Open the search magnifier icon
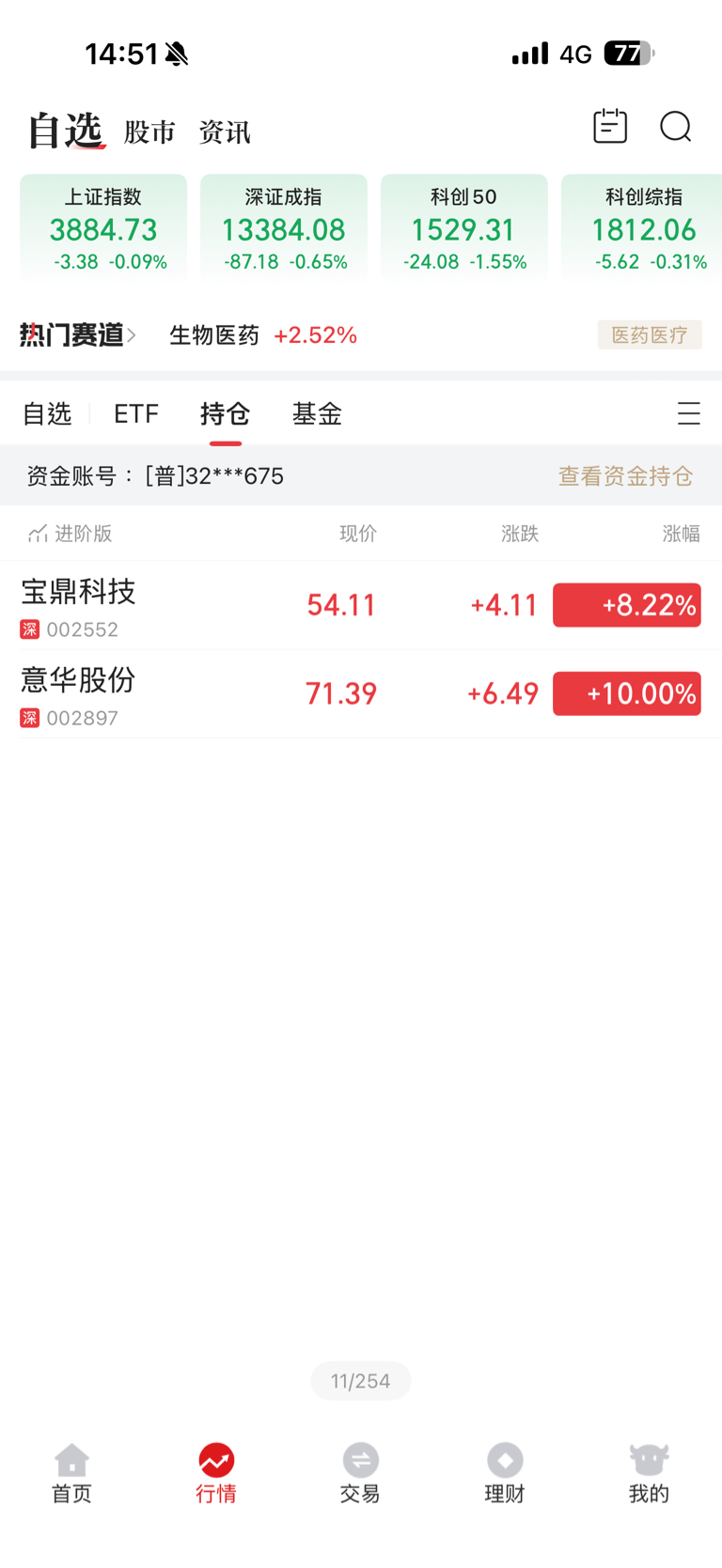This screenshot has width=722, height=1568. 675,127
